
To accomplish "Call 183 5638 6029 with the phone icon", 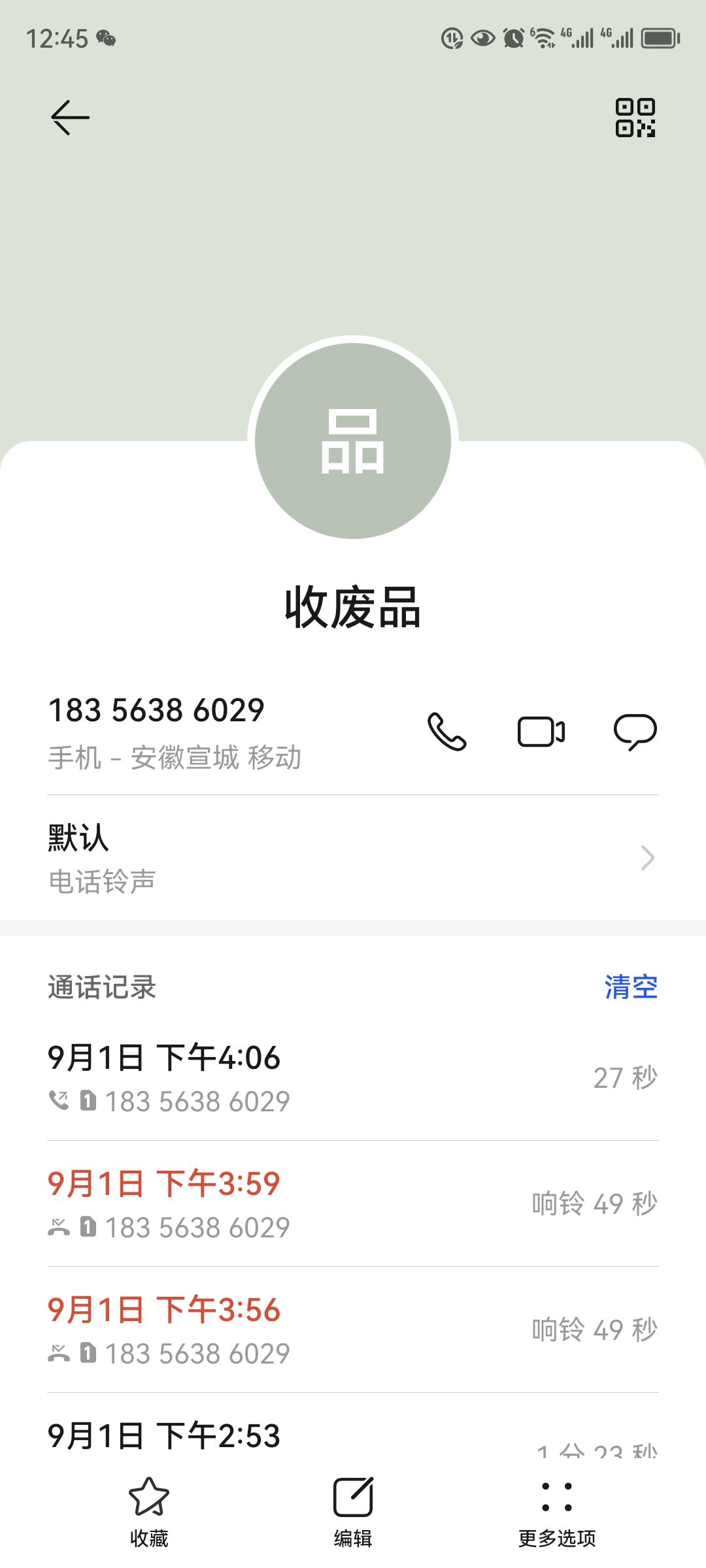I will click(x=447, y=731).
